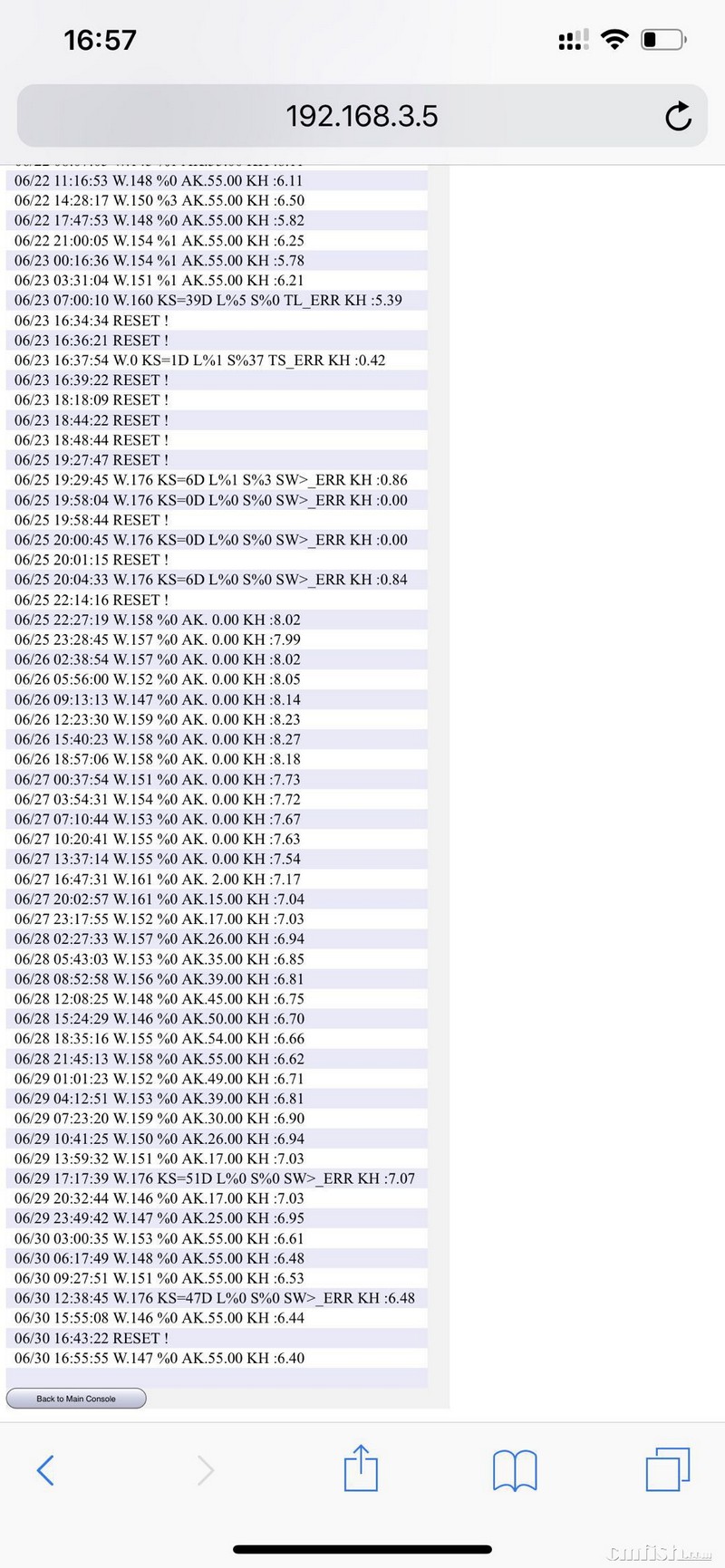Tap Back to Main Console button
The image size is (725, 1568).
coord(76,1399)
